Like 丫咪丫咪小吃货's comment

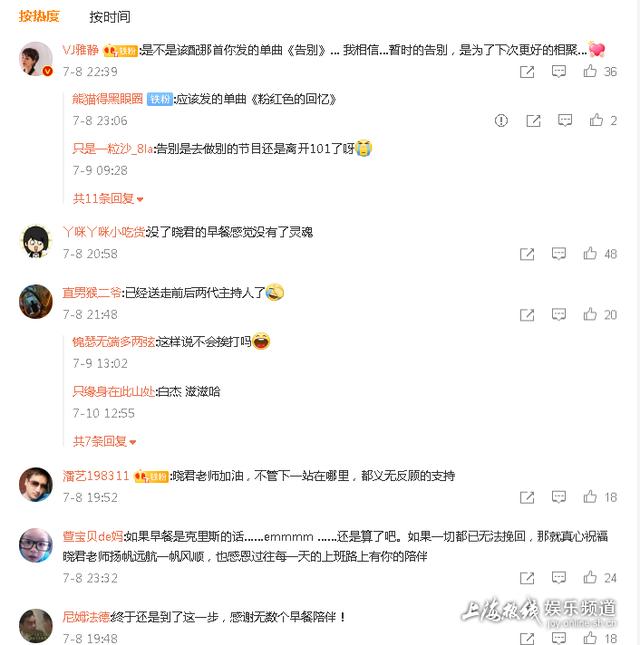coord(590,255)
